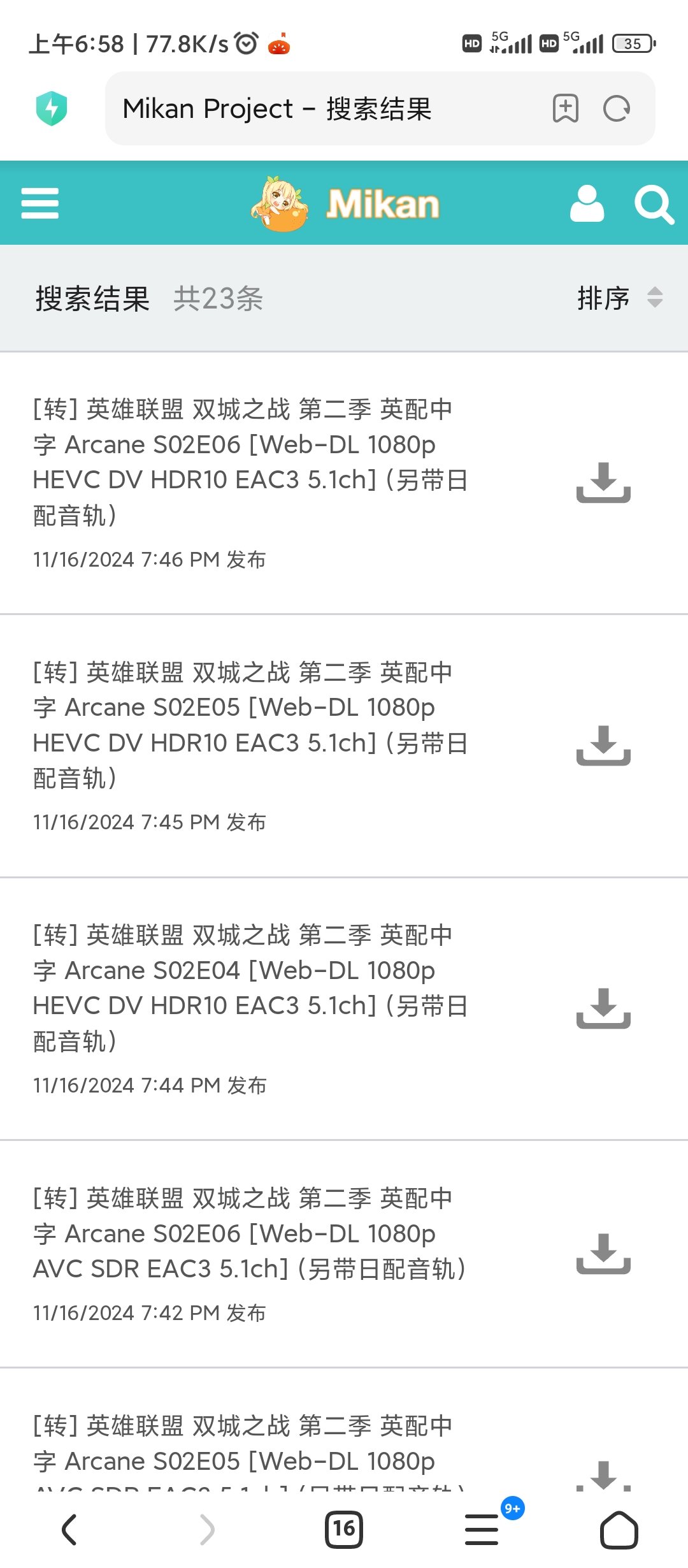688x1568 pixels.
Task: Open Arcane S02E05 HEVC DV HDR10 result
Action: (x=251, y=725)
